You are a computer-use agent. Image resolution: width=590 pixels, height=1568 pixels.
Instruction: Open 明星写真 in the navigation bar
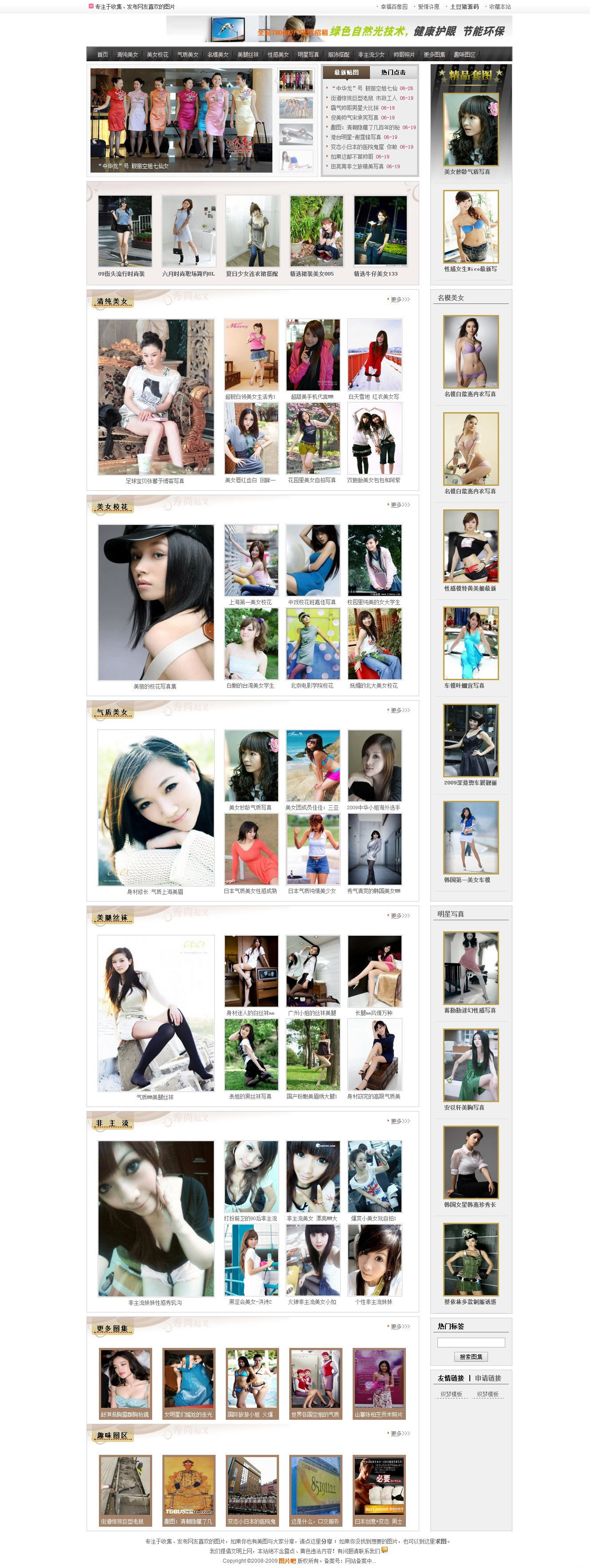(x=308, y=55)
